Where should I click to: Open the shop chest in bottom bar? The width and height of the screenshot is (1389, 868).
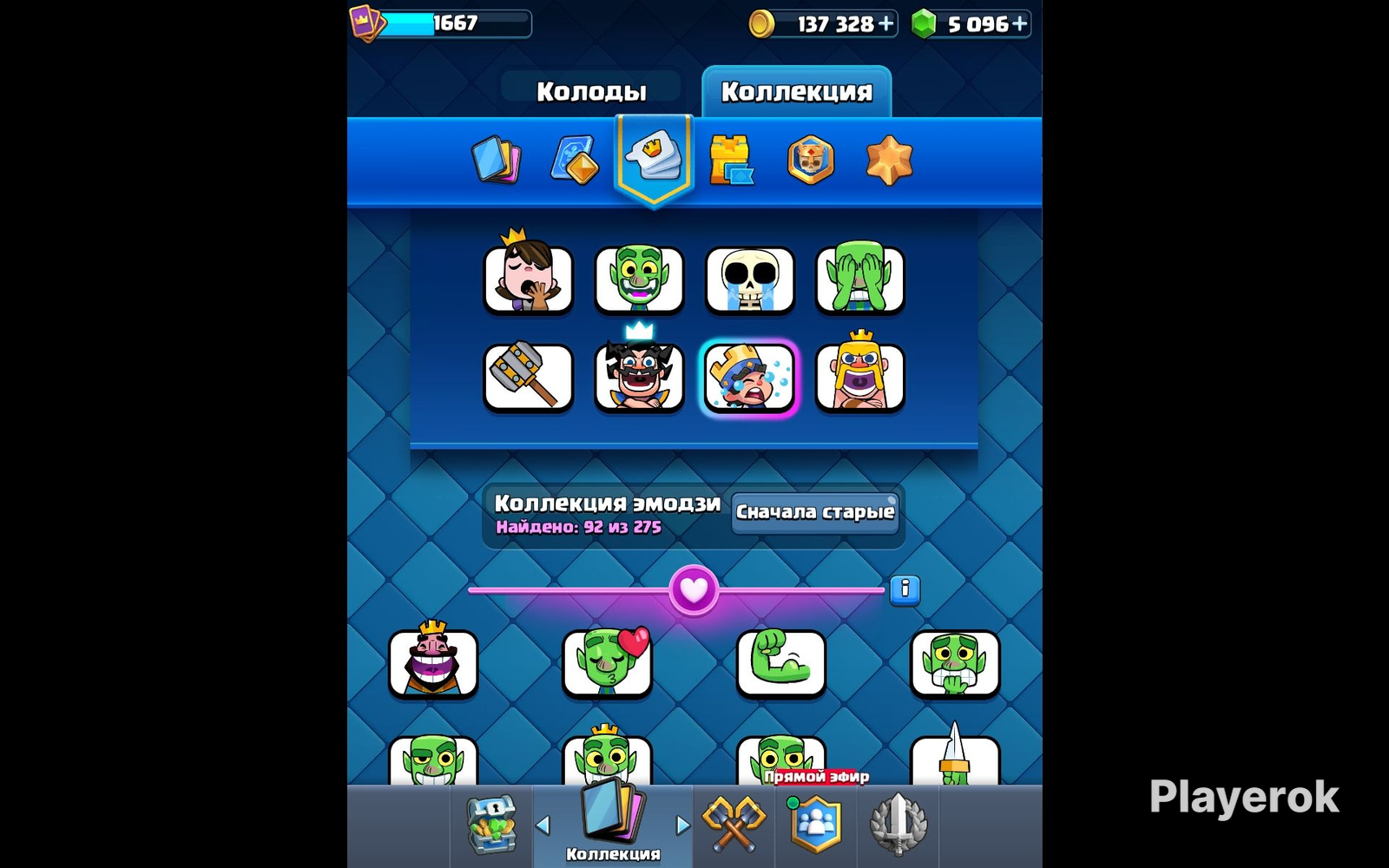[x=491, y=825]
